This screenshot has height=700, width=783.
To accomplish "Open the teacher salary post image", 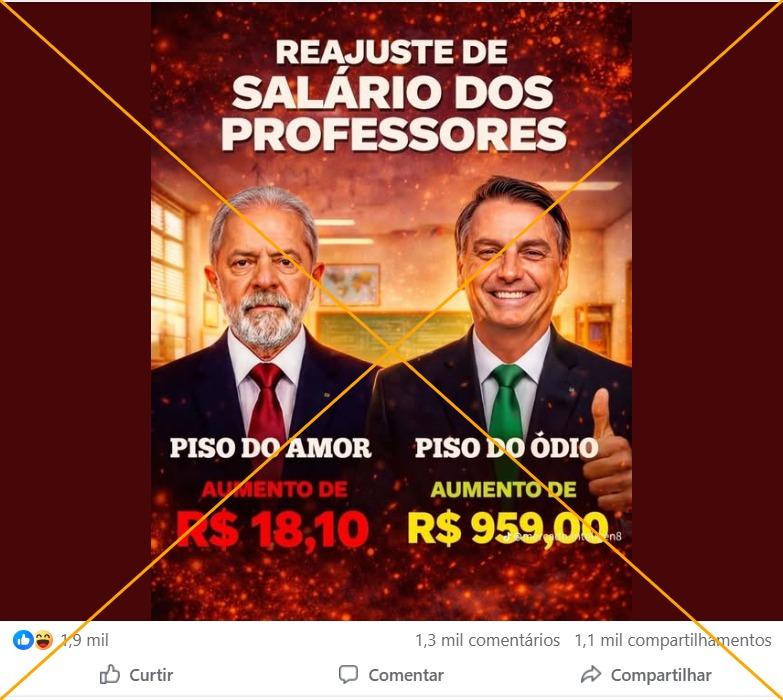I will pos(391,310).
